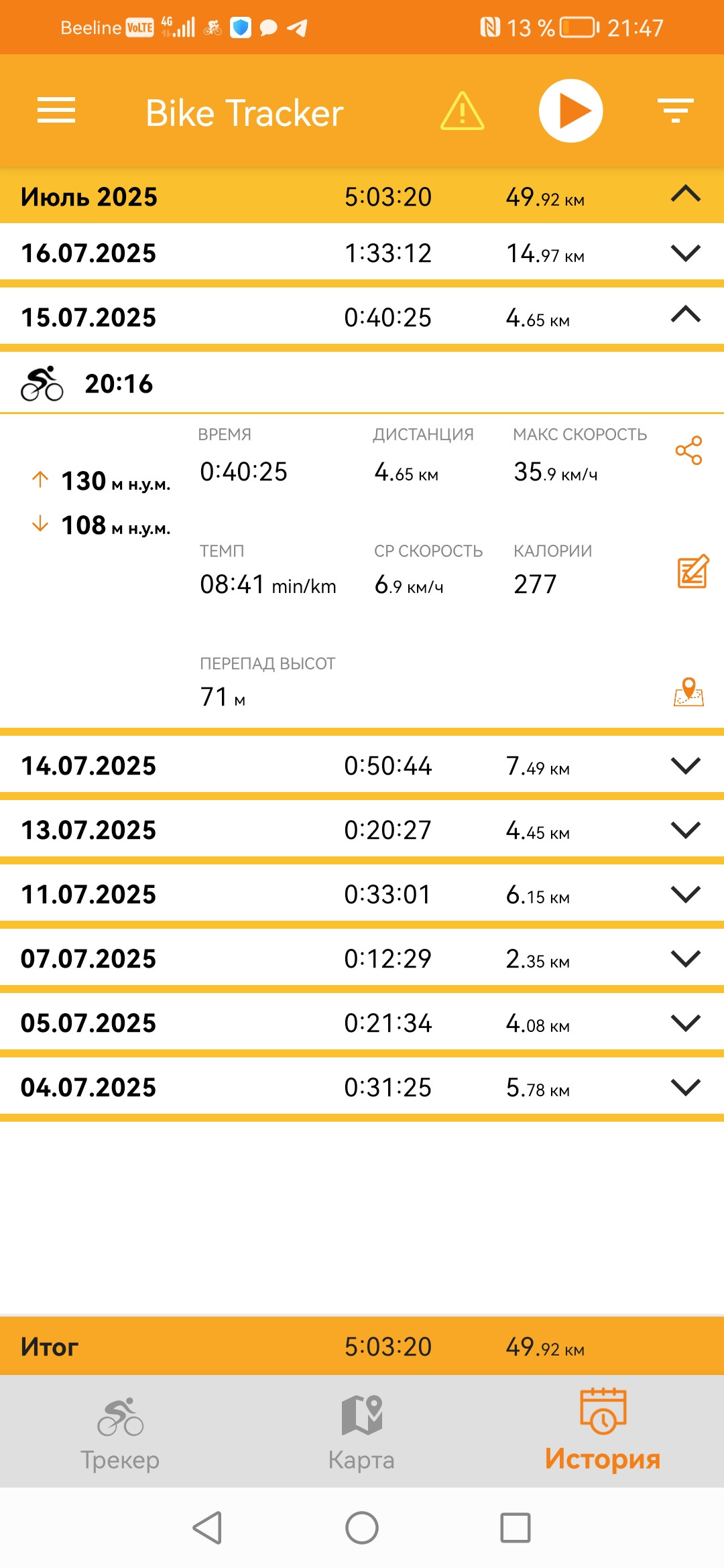The width and height of the screenshot is (724, 1568).
Task: Start tracking with the play button
Action: pyautogui.click(x=570, y=111)
